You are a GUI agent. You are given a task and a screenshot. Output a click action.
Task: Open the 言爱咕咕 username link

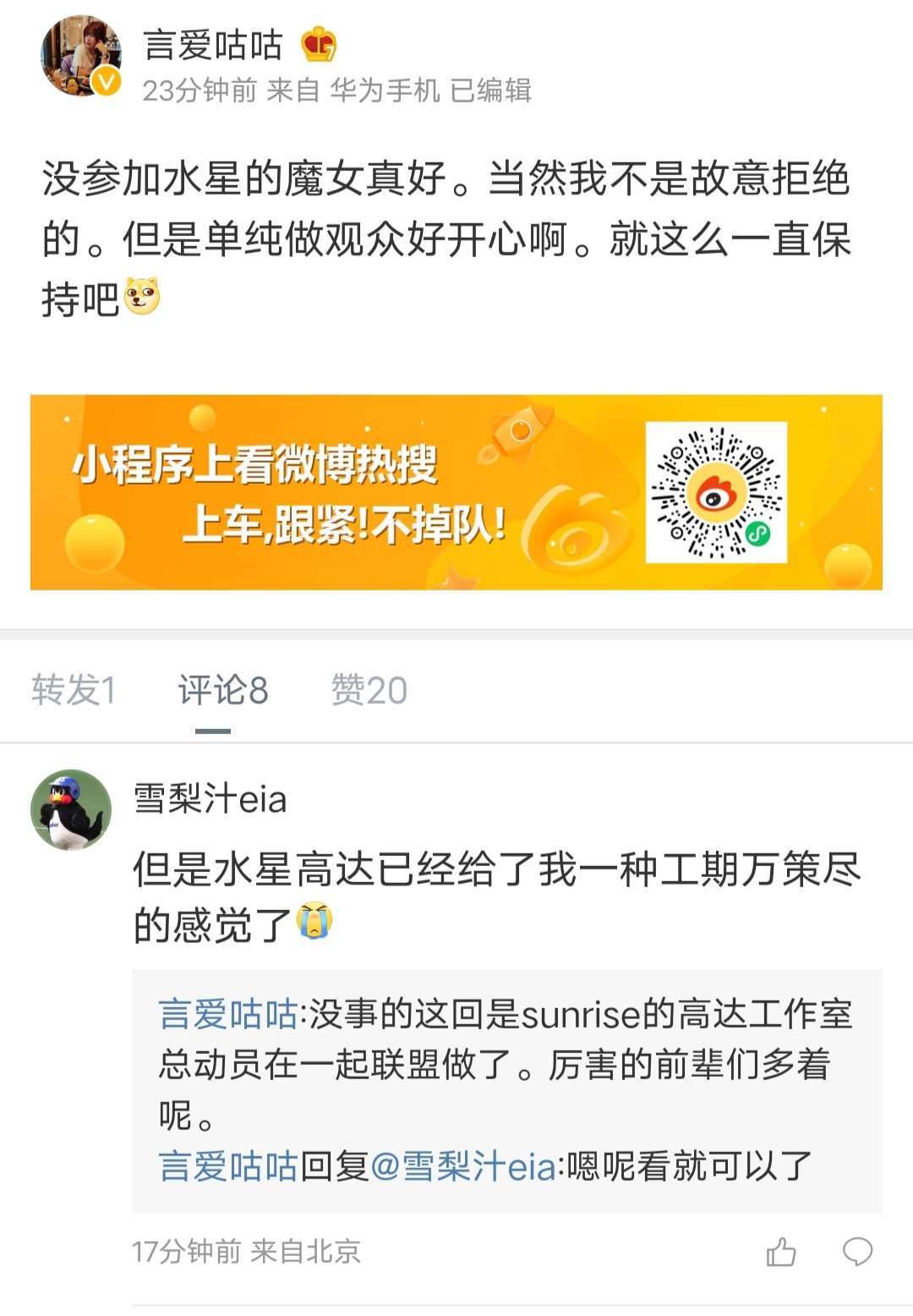click(212, 45)
